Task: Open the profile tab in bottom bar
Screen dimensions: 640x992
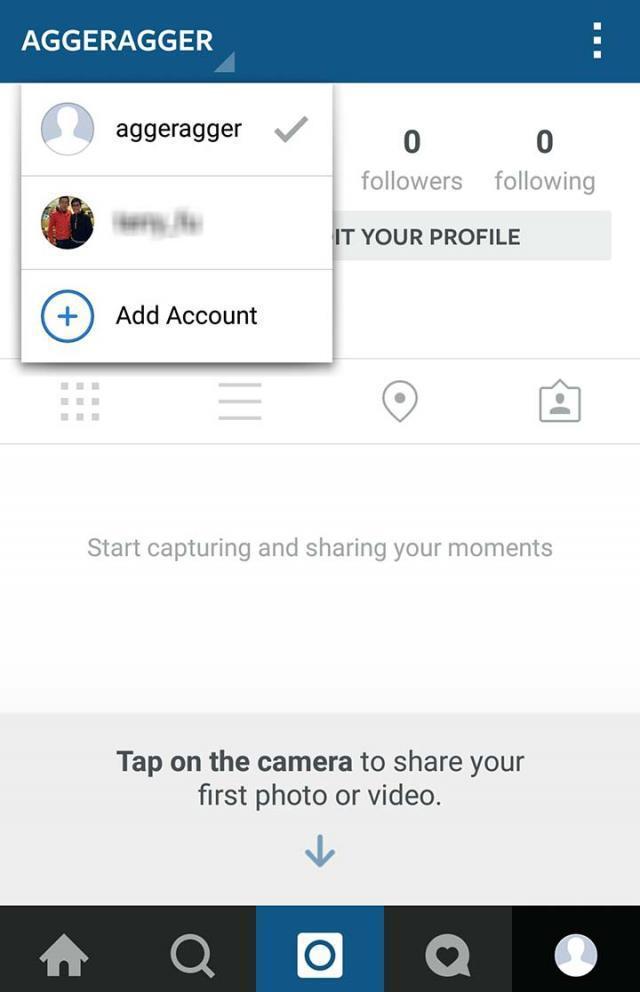Action: click(x=576, y=956)
